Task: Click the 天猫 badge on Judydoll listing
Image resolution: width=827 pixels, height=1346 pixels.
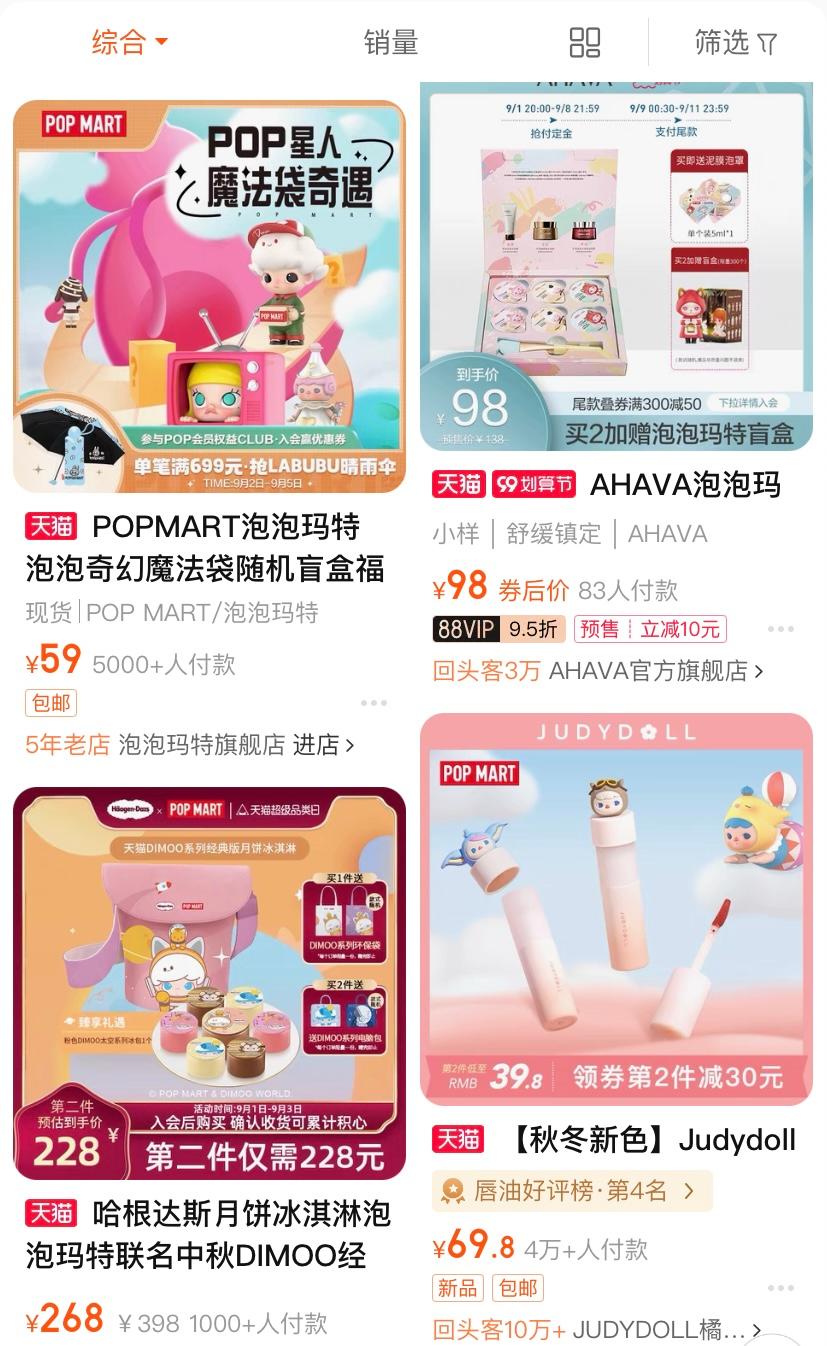Action: coord(457,1139)
